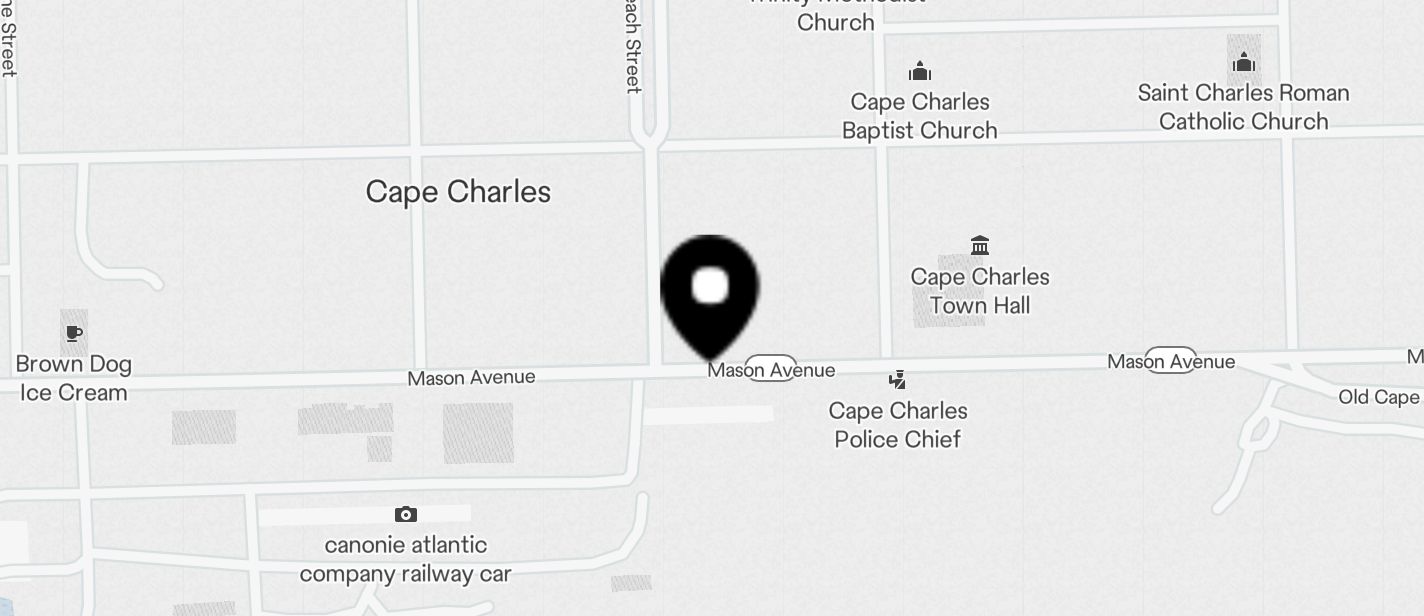Open the Brown Dog Ice Cream place marker
Viewport: 1424px width, 616px height.
[74, 333]
